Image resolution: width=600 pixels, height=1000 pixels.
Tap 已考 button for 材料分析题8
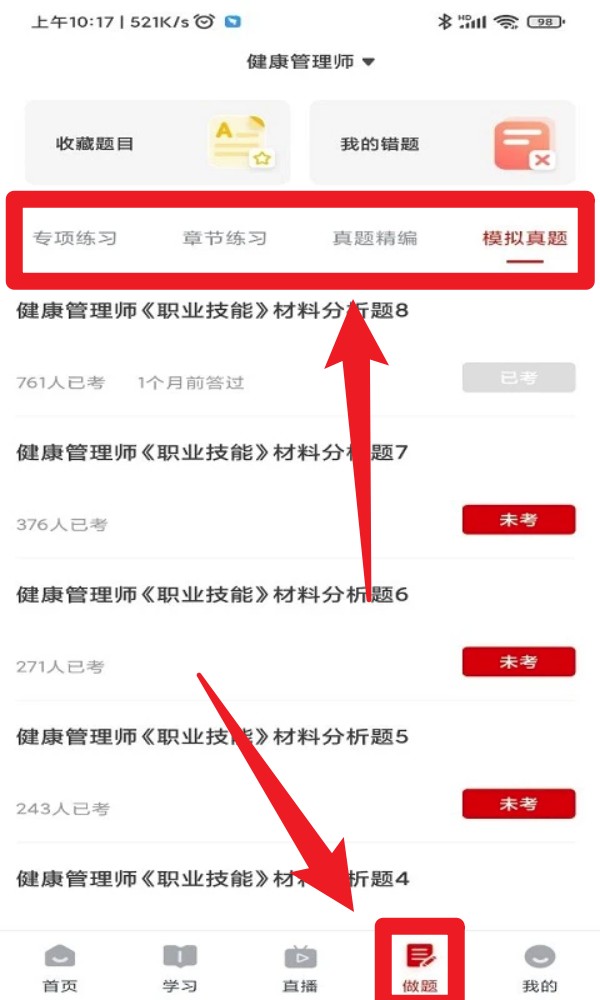(518, 378)
